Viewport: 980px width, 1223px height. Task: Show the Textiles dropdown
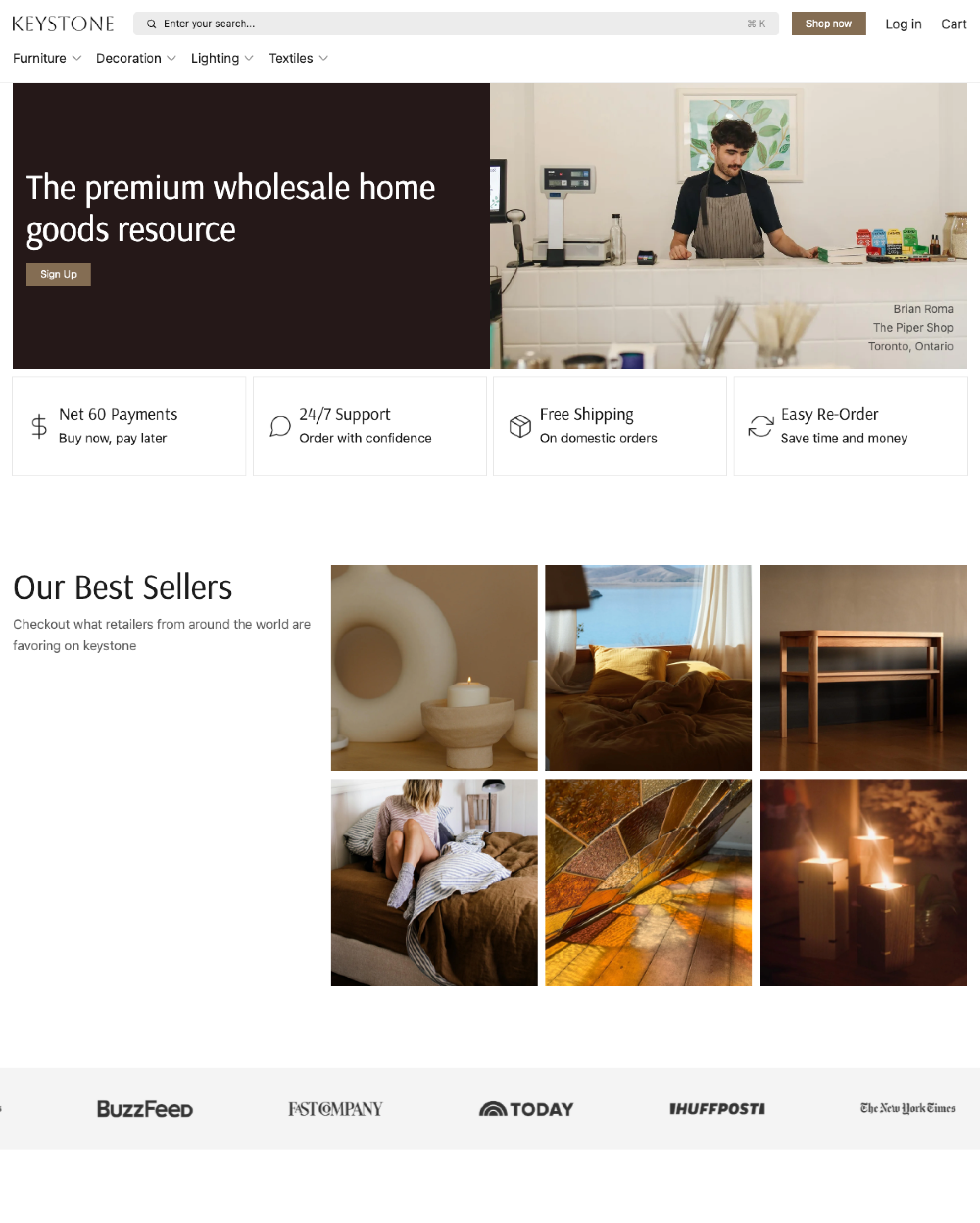tap(298, 58)
